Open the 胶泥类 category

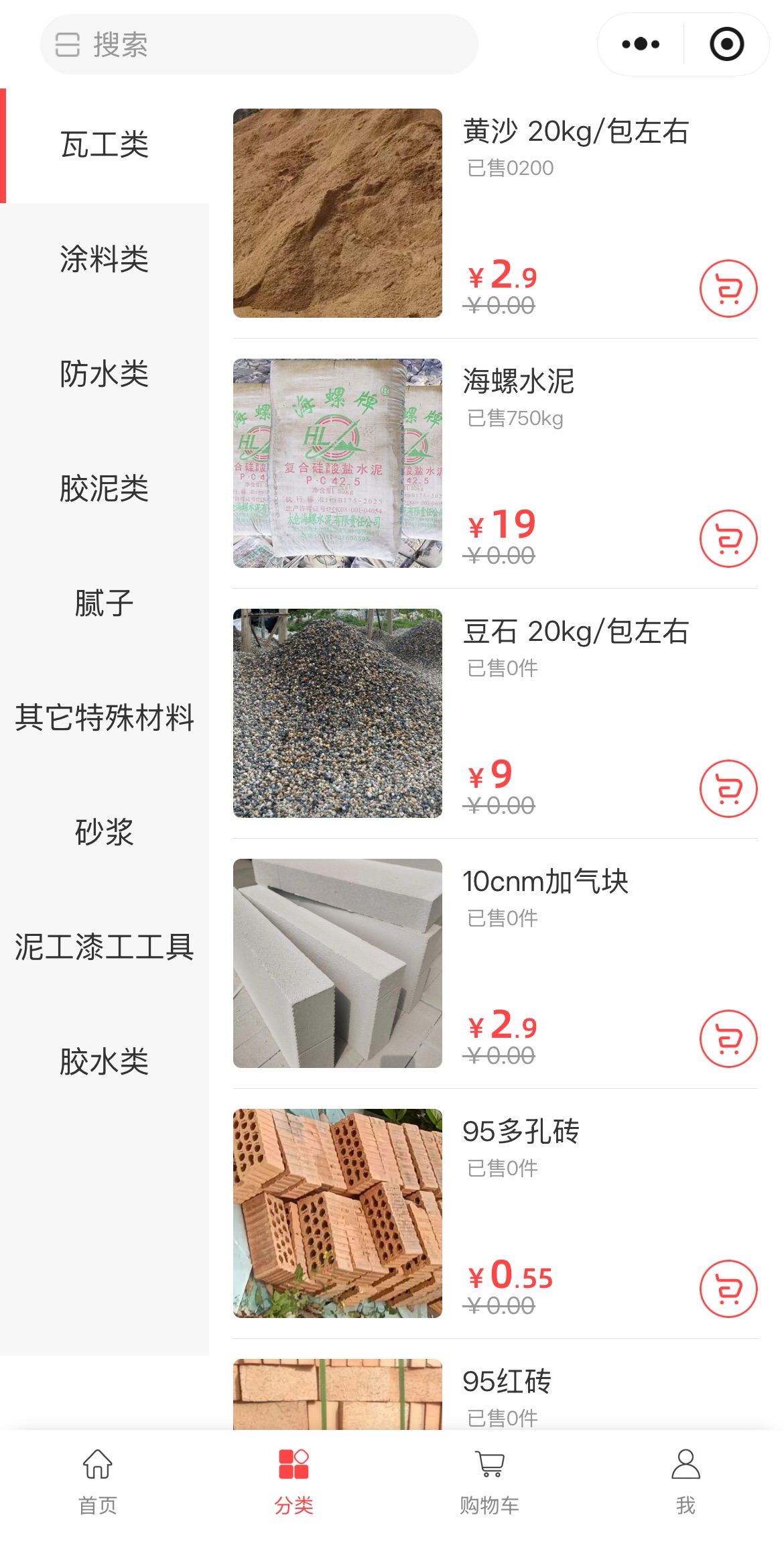coord(105,489)
